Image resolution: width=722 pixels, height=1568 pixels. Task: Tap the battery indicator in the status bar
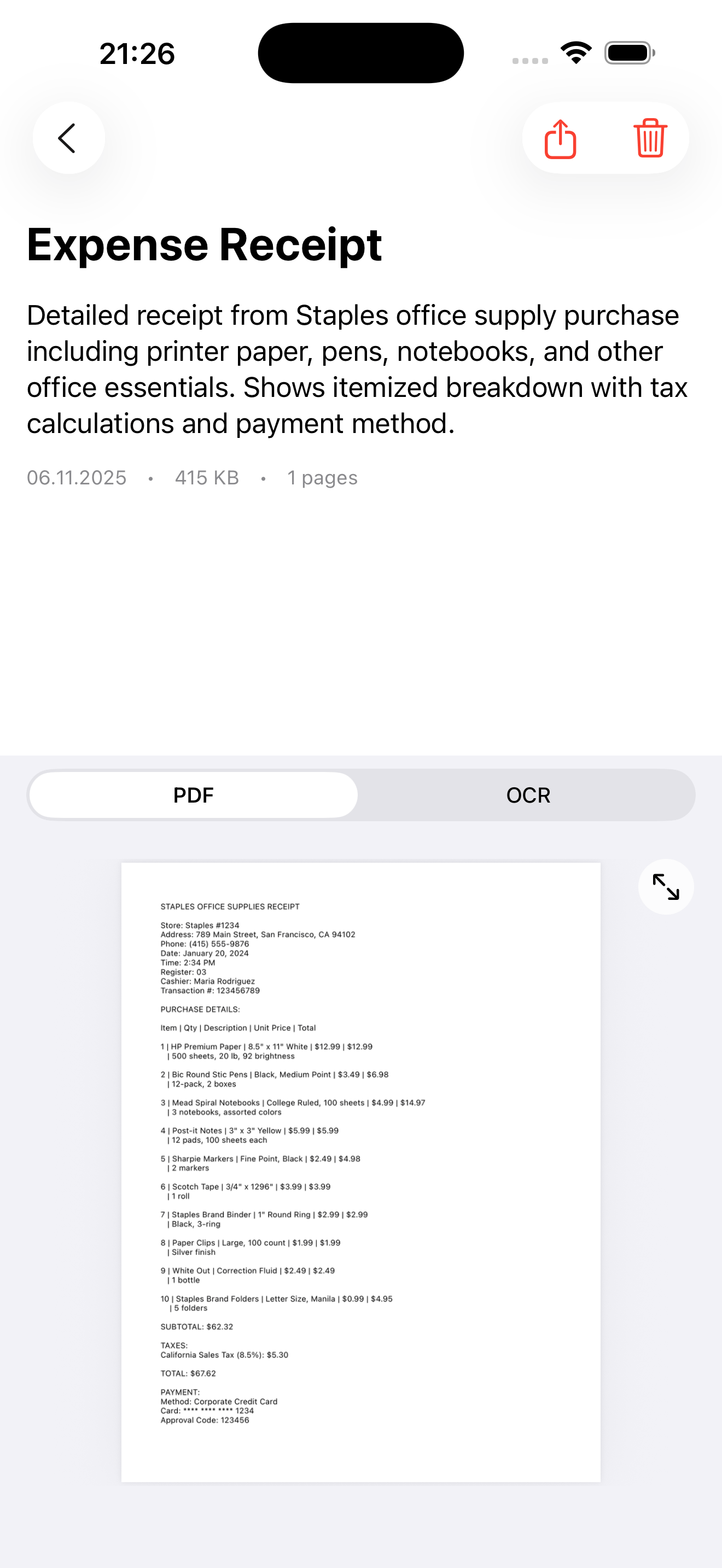pos(626,52)
